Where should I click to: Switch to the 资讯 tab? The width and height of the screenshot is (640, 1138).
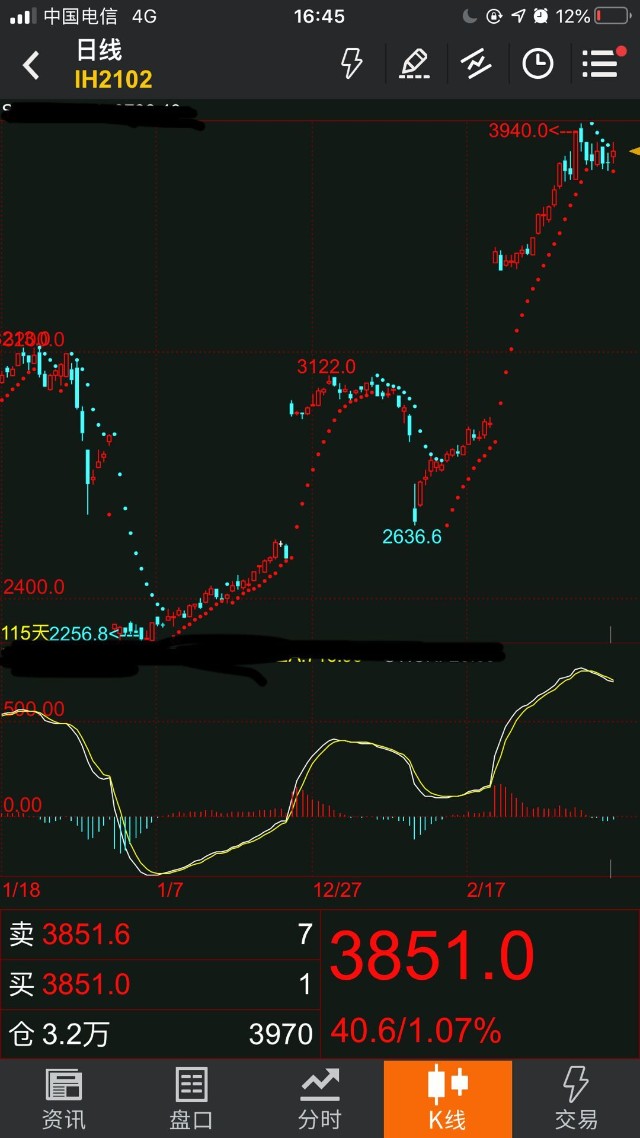point(64,1098)
